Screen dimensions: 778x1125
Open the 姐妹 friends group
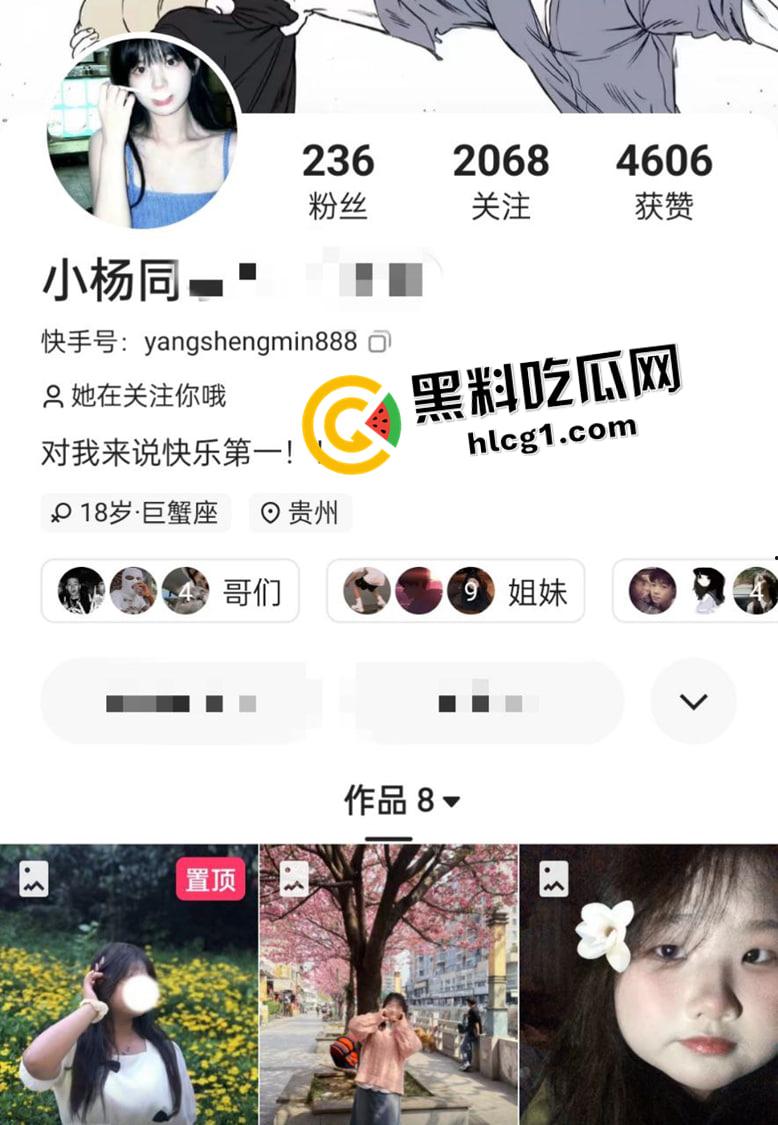(x=455, y=591)
